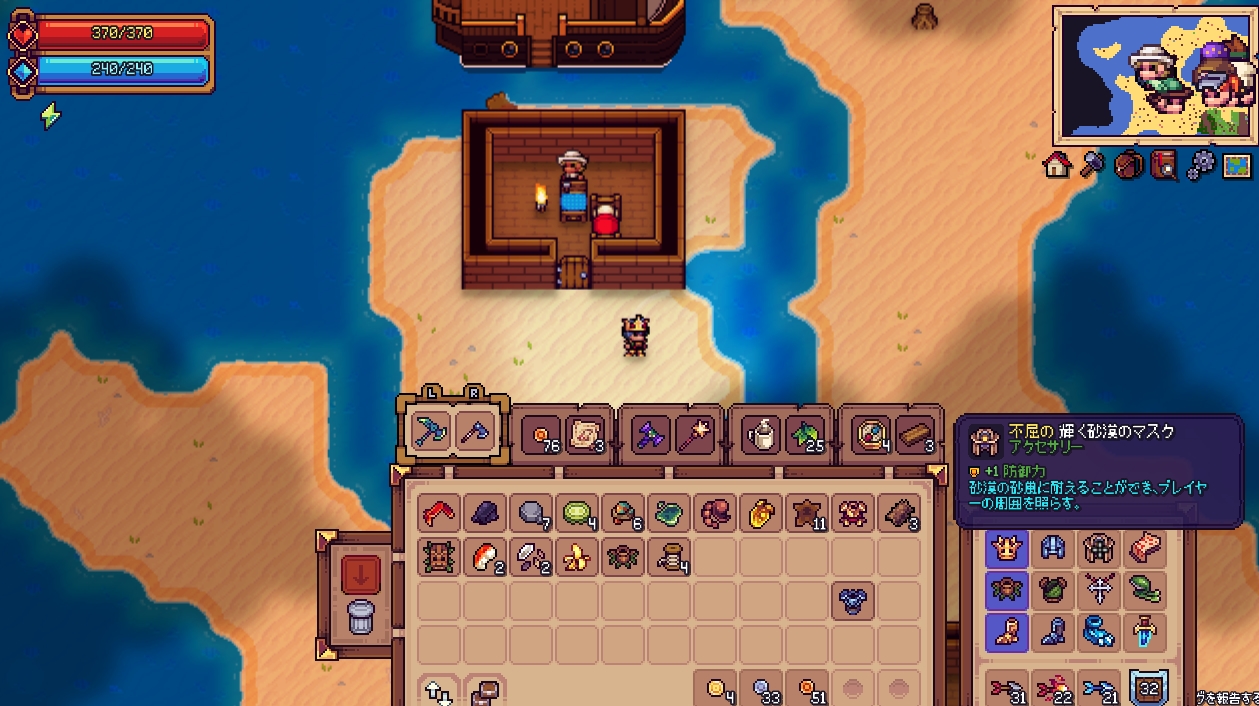Viewport: 1259px width, 706px height.
Task: Open the backpack inventory icon
Action: pos(1128,164)
